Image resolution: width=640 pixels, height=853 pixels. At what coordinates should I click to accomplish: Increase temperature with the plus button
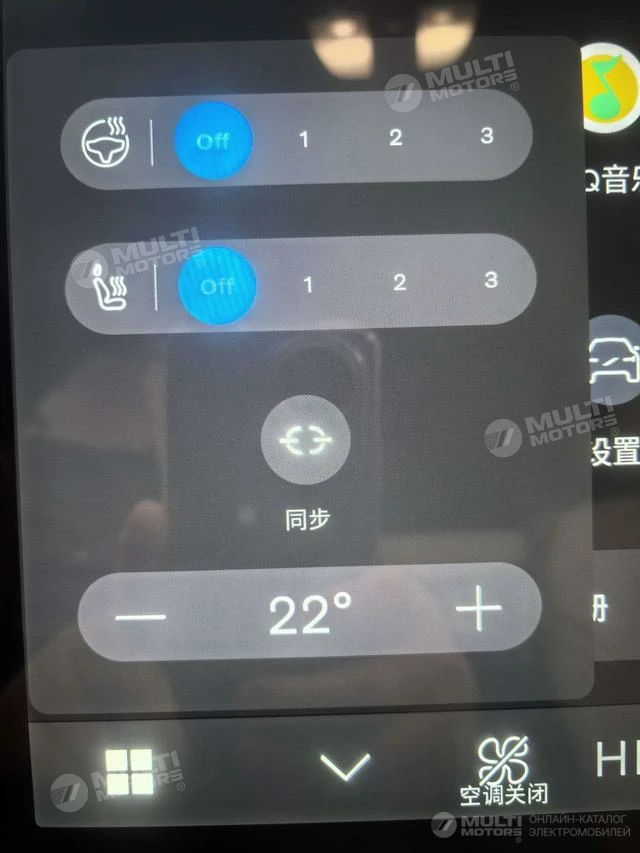[x=478, y=610]
